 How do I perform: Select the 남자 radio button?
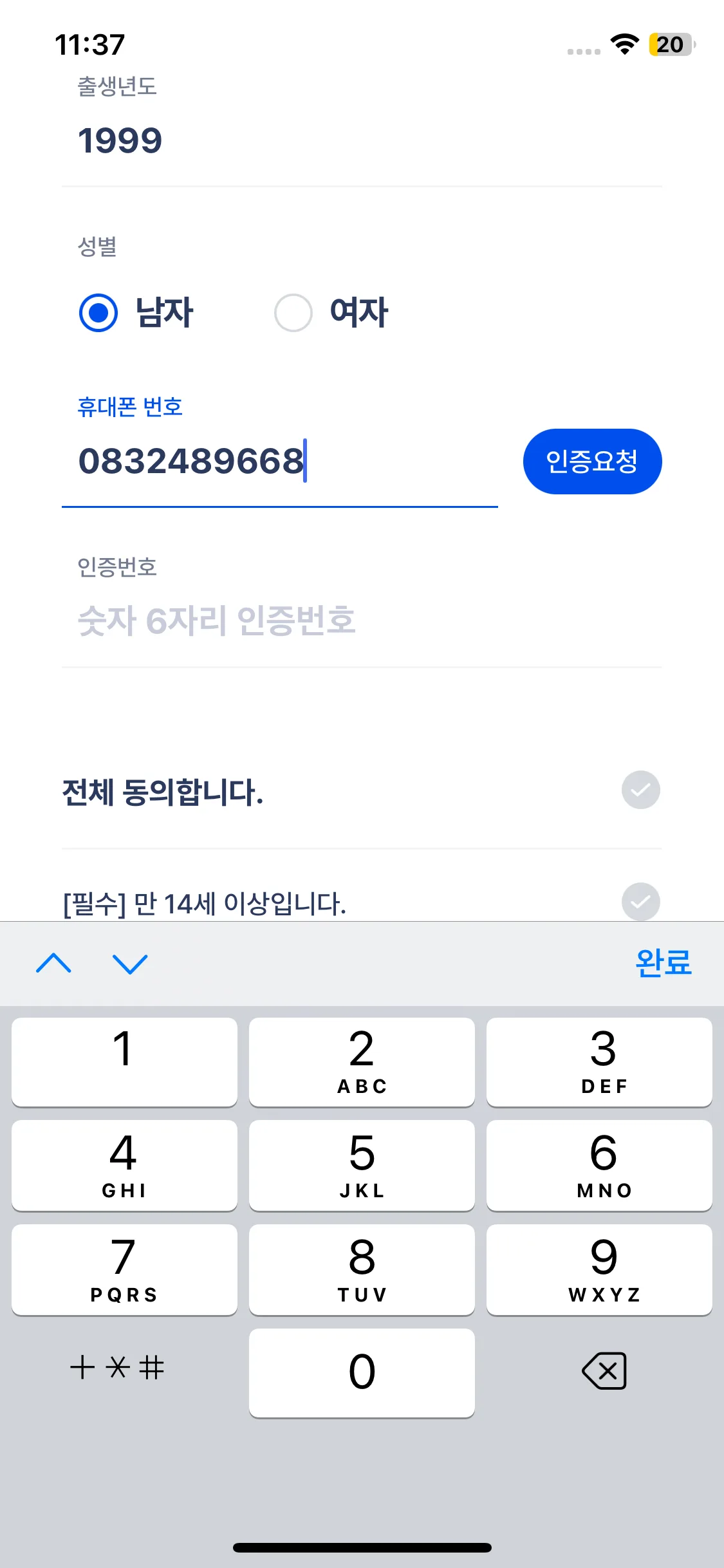tap(98, 313)
